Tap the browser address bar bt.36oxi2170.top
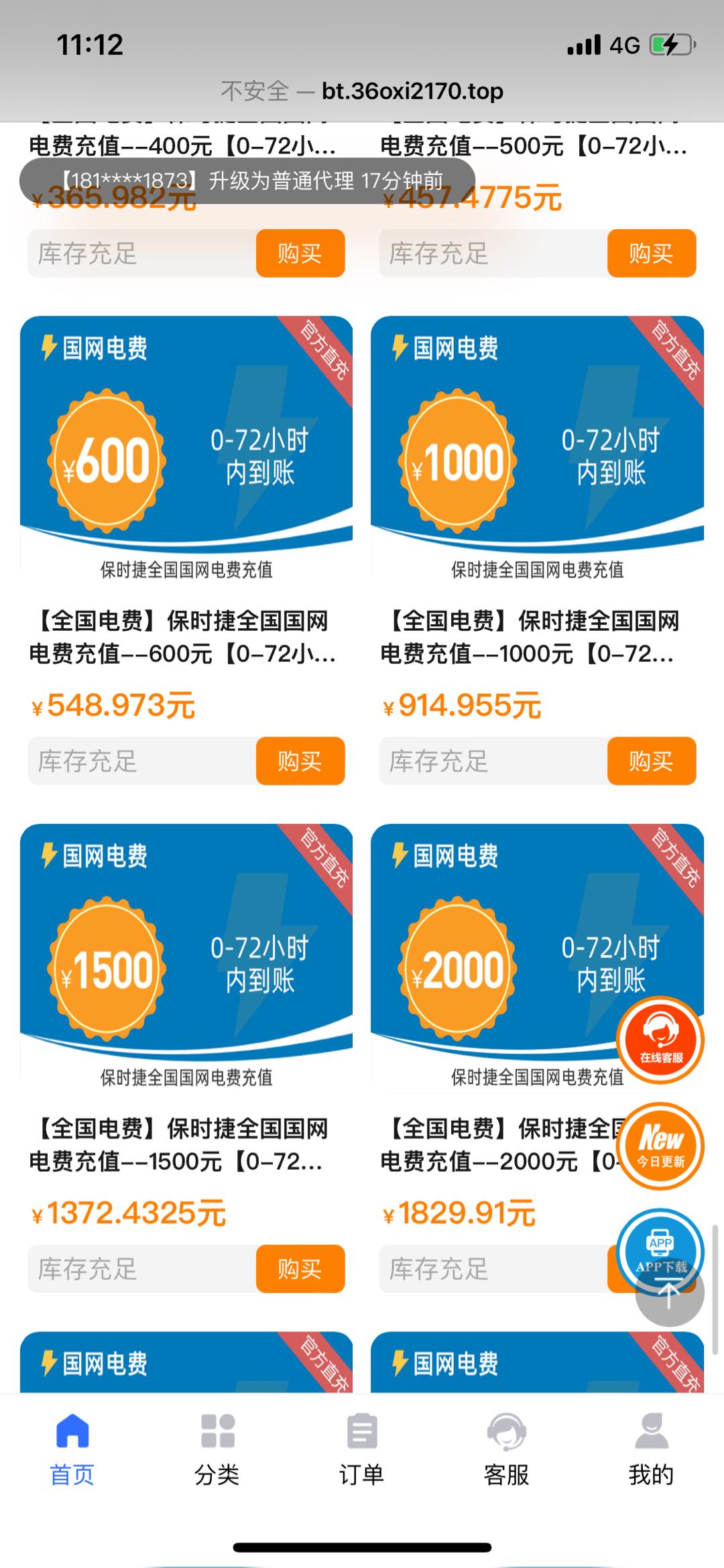The image size is (724, 1568). 362,91
